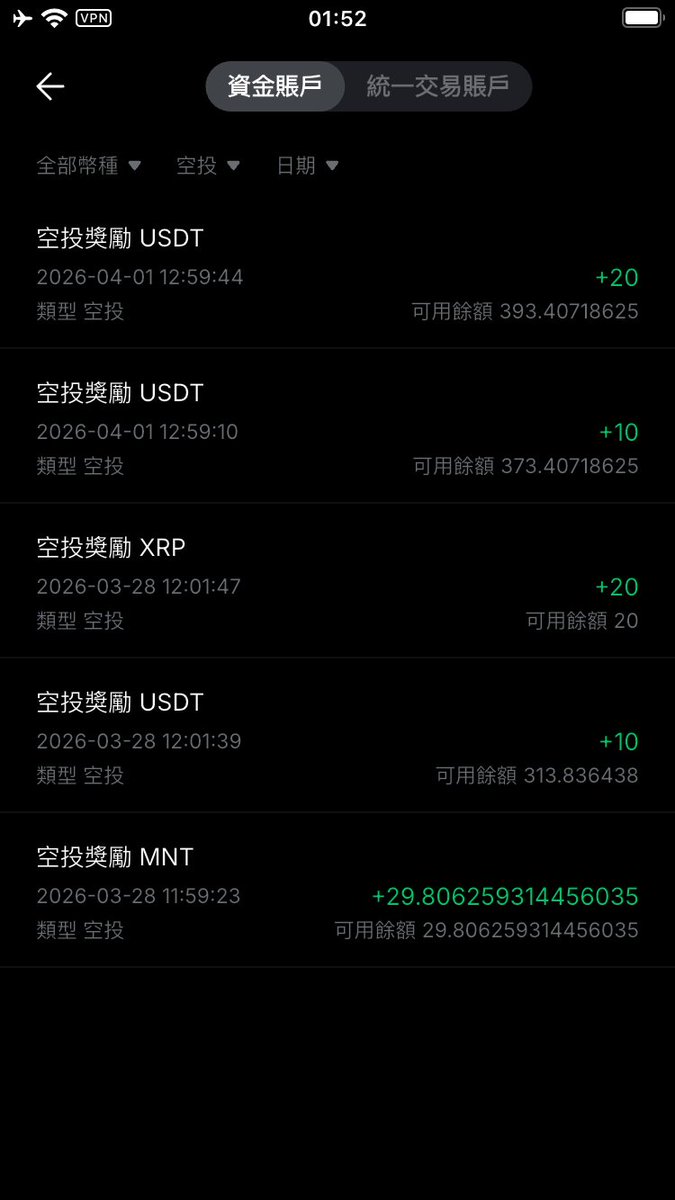Image resolution: width=675 pixels, height=1200 pixels.
Task: Open the 日期 date filter
Action: (307, 166)
